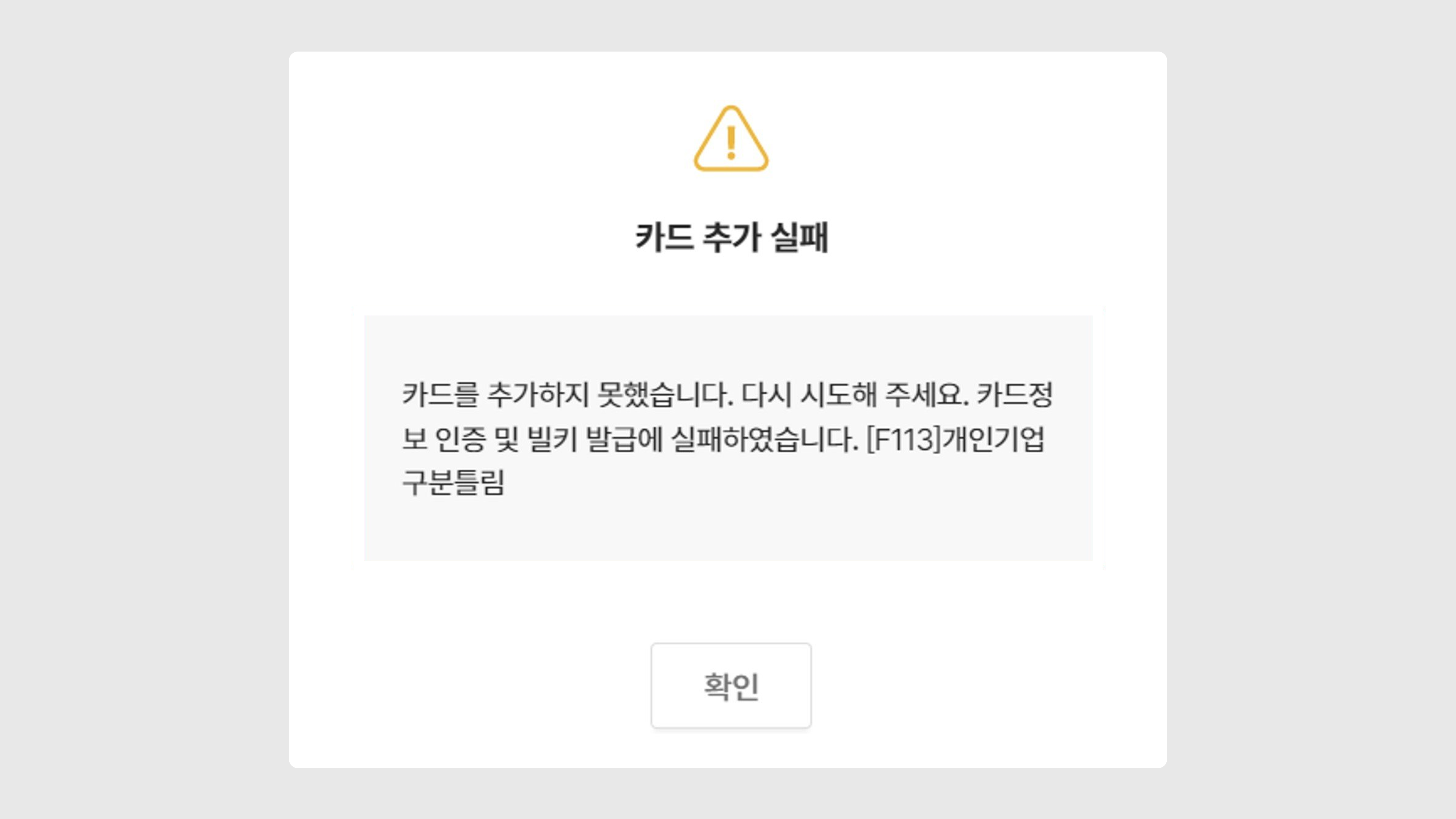Tap the 확인 button to dismiss dialog
Viewport: 1456px width, 819px height.
point(730,685)
